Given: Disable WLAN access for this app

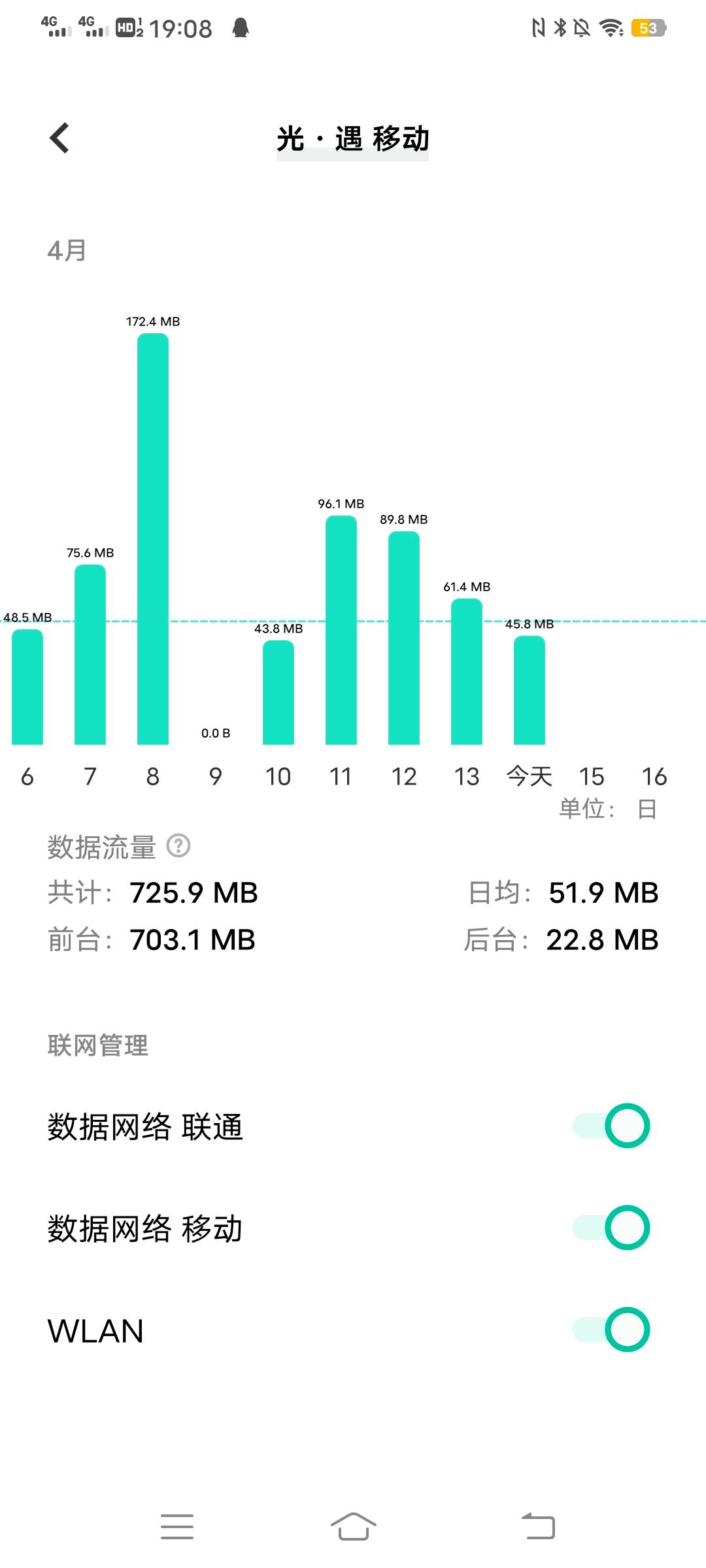Looking at the screenshot, I should coord(612,1330).
